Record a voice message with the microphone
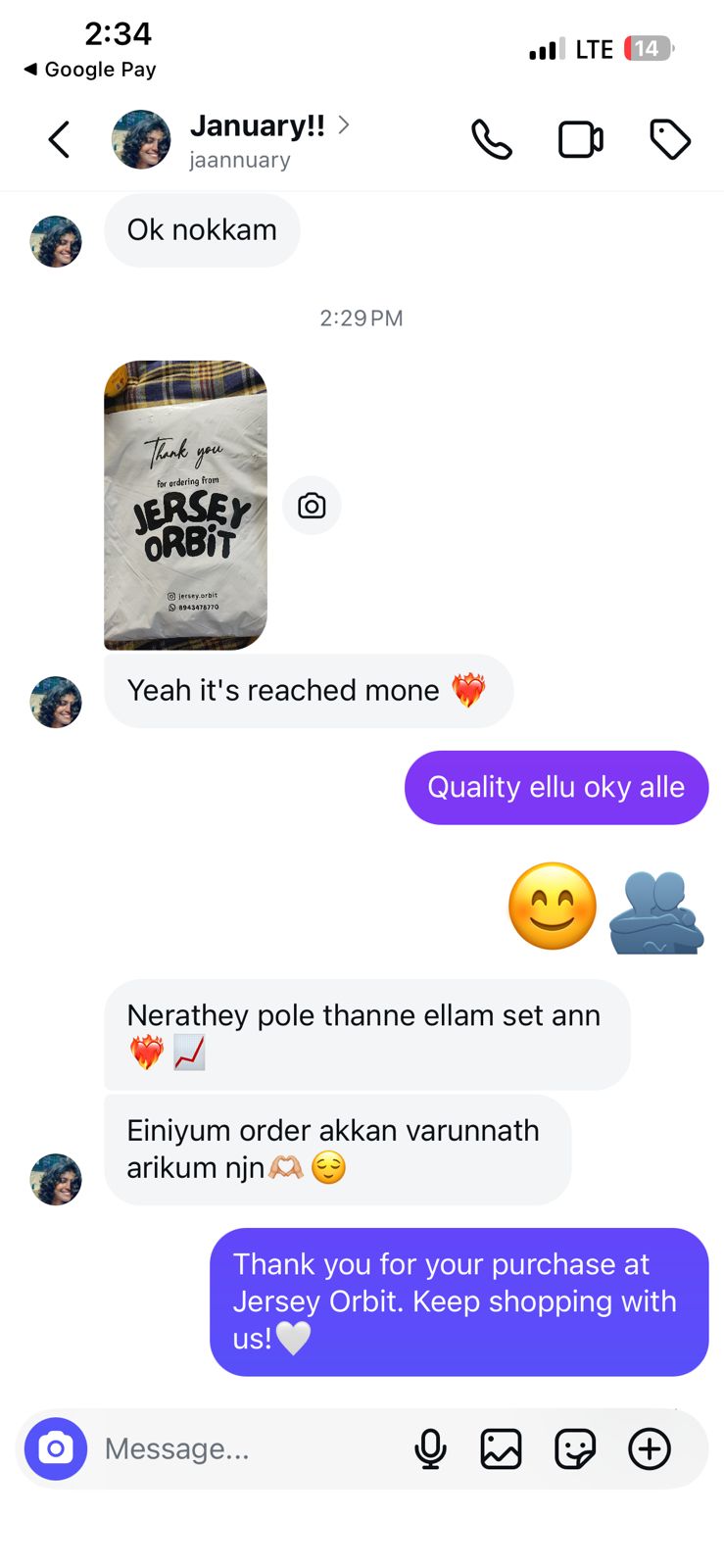Image resolution: width=724 pixels, height=1568 pixels. [430, 1448]
